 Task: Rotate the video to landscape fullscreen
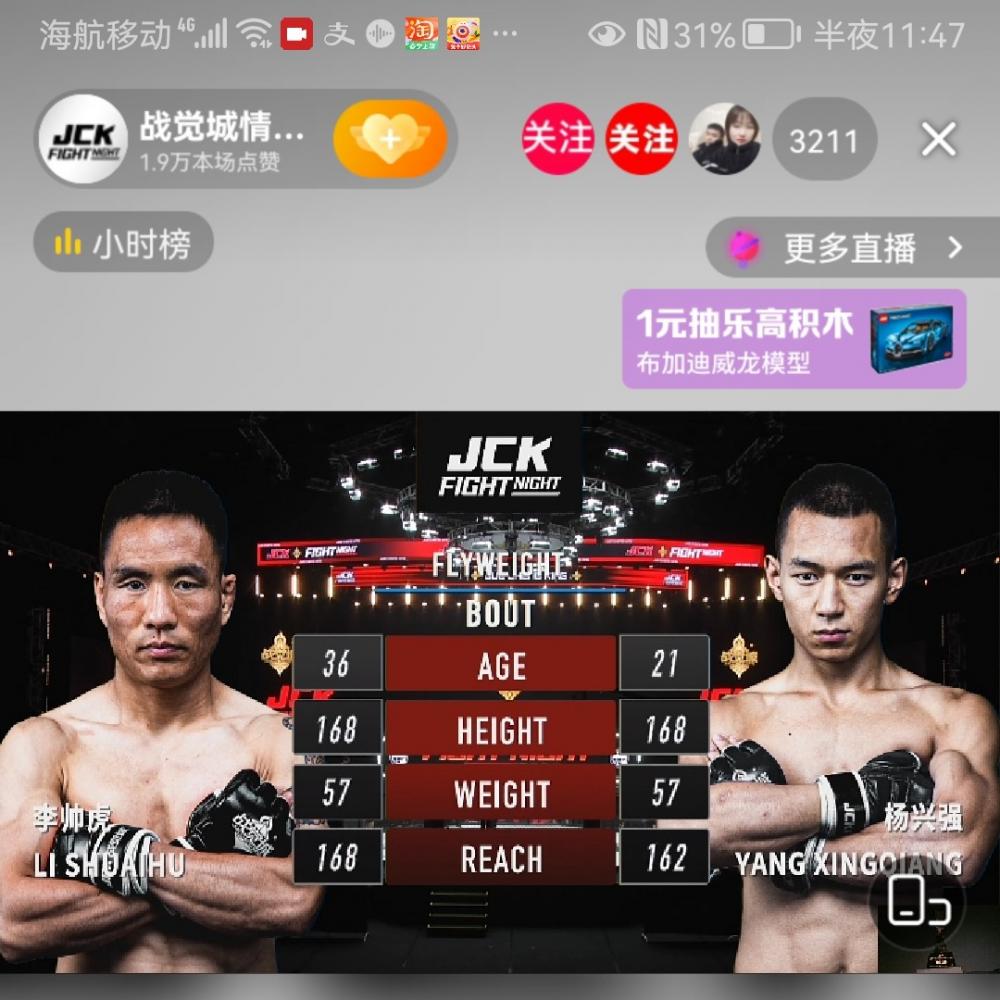point(919,899)
